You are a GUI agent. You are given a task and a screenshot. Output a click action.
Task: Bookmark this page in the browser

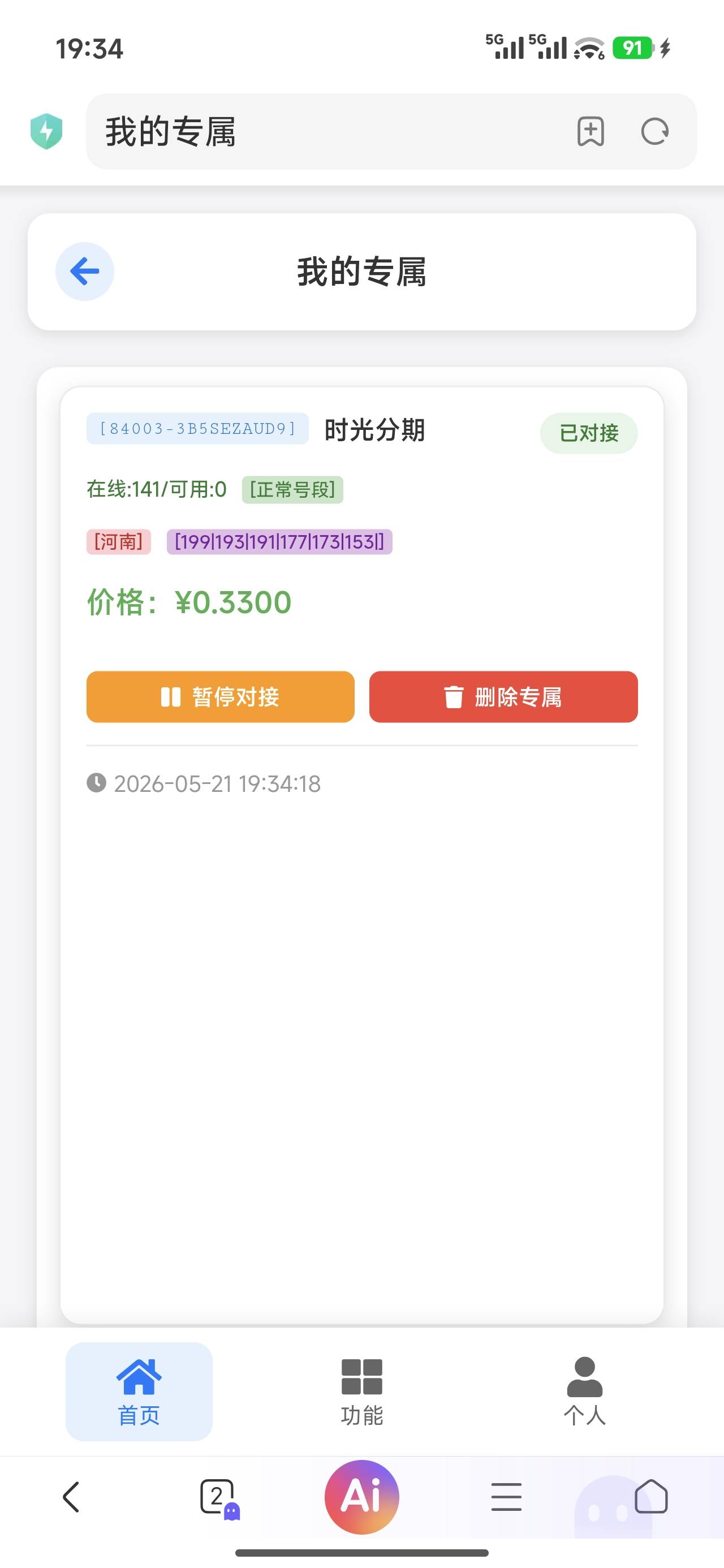point(591,131)
